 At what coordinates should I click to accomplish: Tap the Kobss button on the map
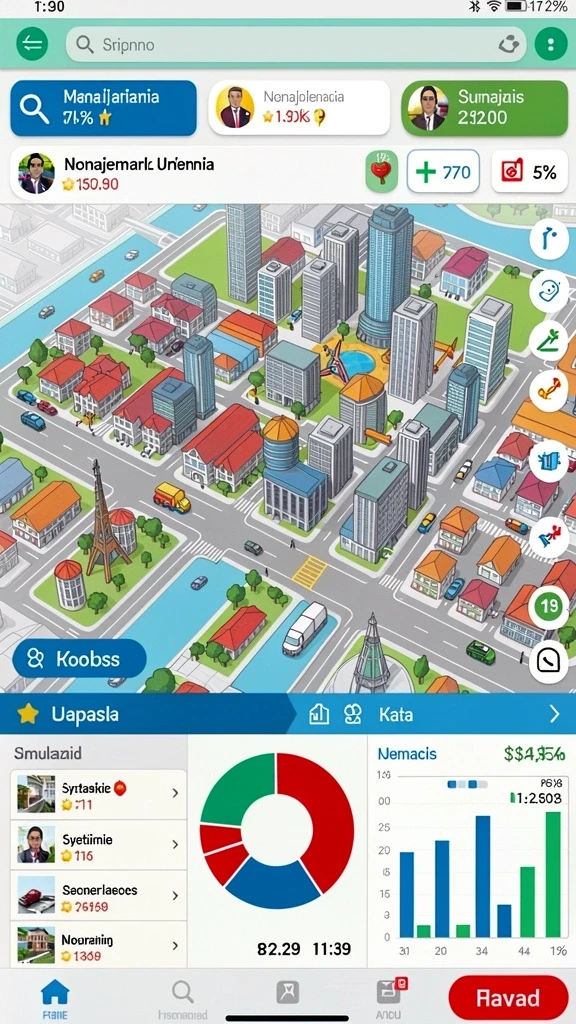click(79, 658)
